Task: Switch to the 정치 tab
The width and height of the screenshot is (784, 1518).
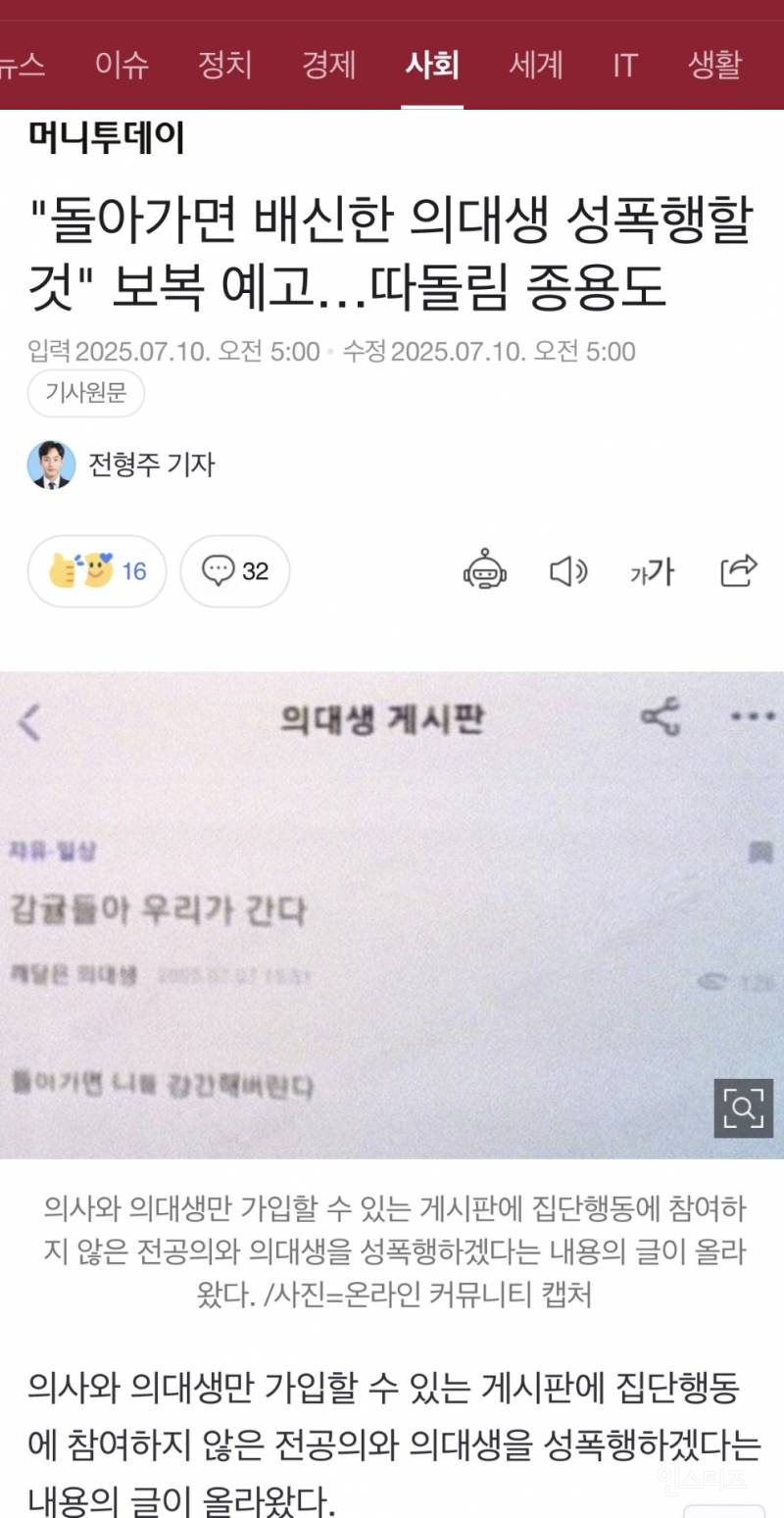Action: [x=225, y=66]
